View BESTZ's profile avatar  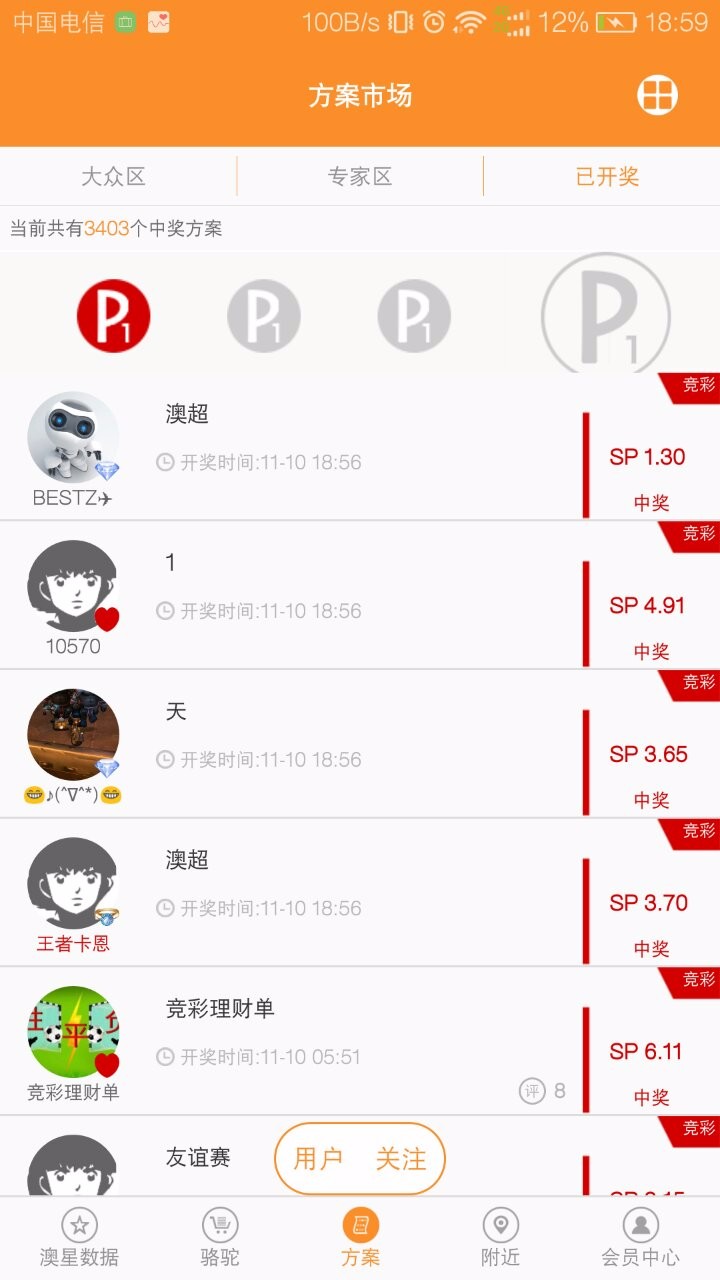point(73,437)
